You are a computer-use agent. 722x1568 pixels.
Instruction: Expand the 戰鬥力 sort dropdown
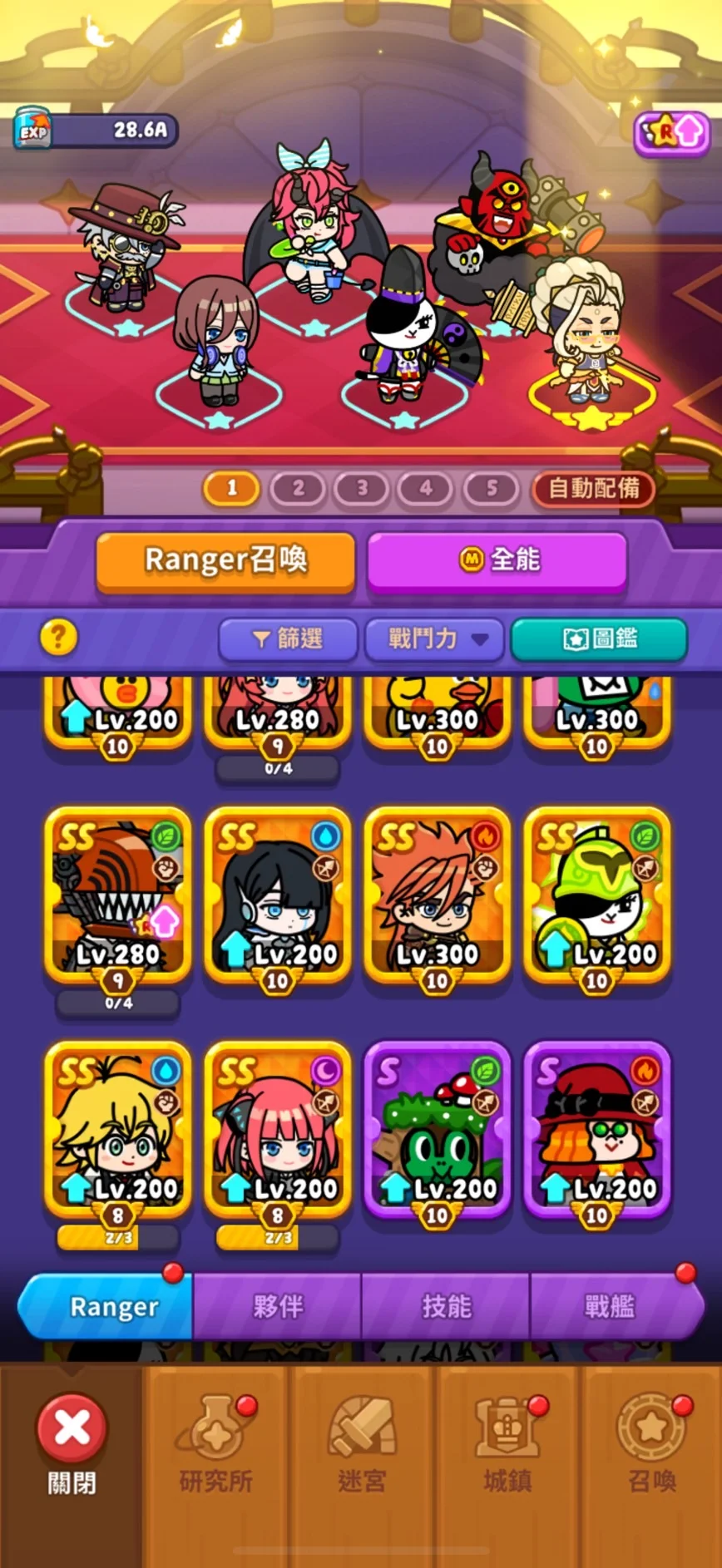[x=434, y=639]
